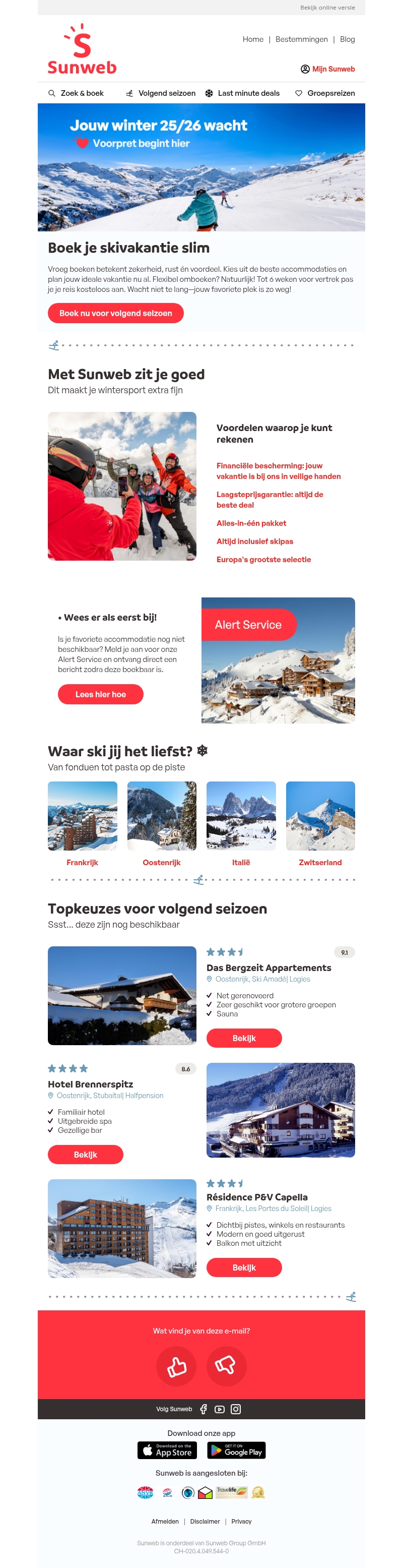The image size is (403, 1568).
Task: Tap Bekijk for Résidence P&V Capella
Action: point(244,1268)
